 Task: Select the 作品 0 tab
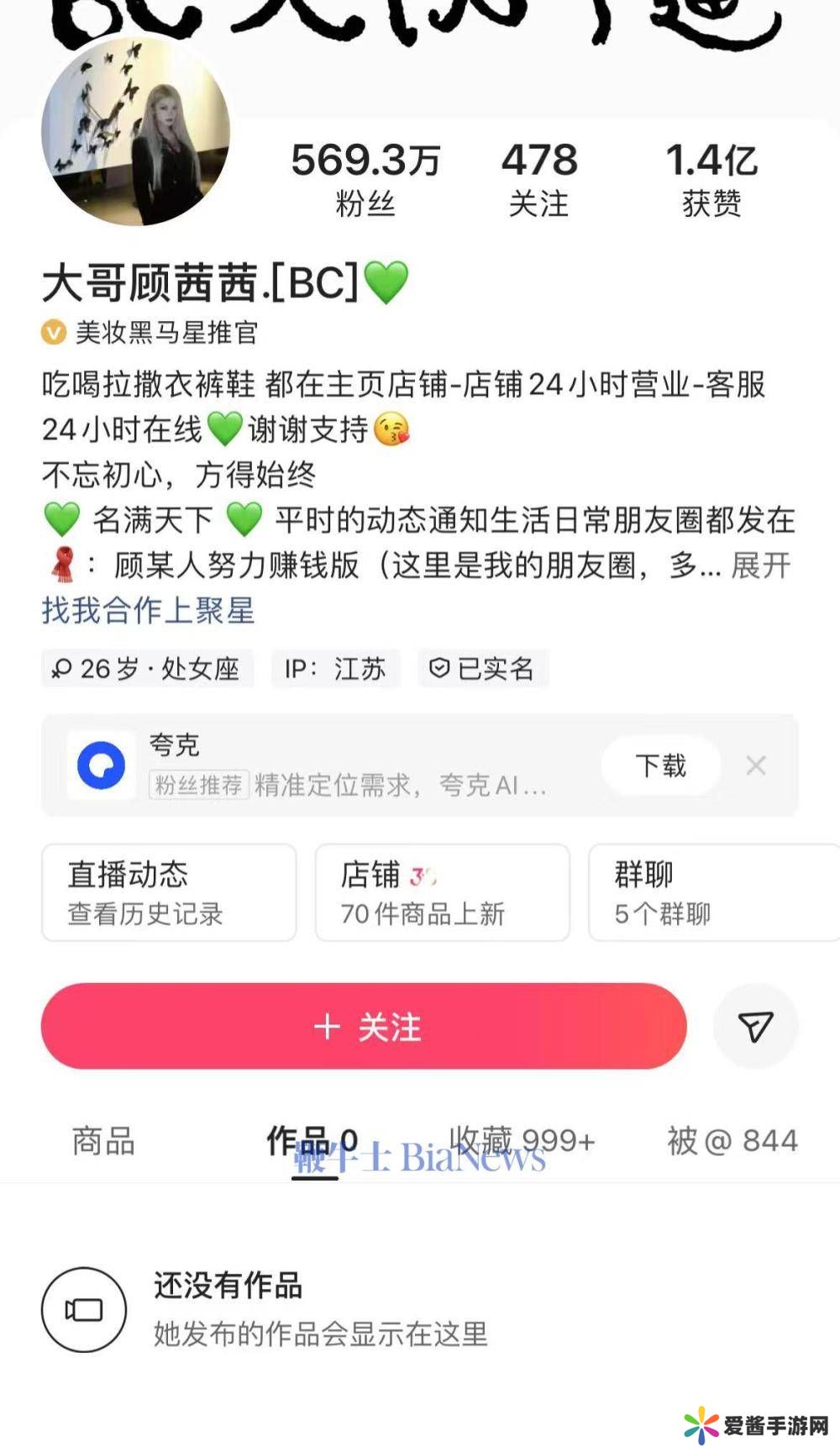point(312,1141)
